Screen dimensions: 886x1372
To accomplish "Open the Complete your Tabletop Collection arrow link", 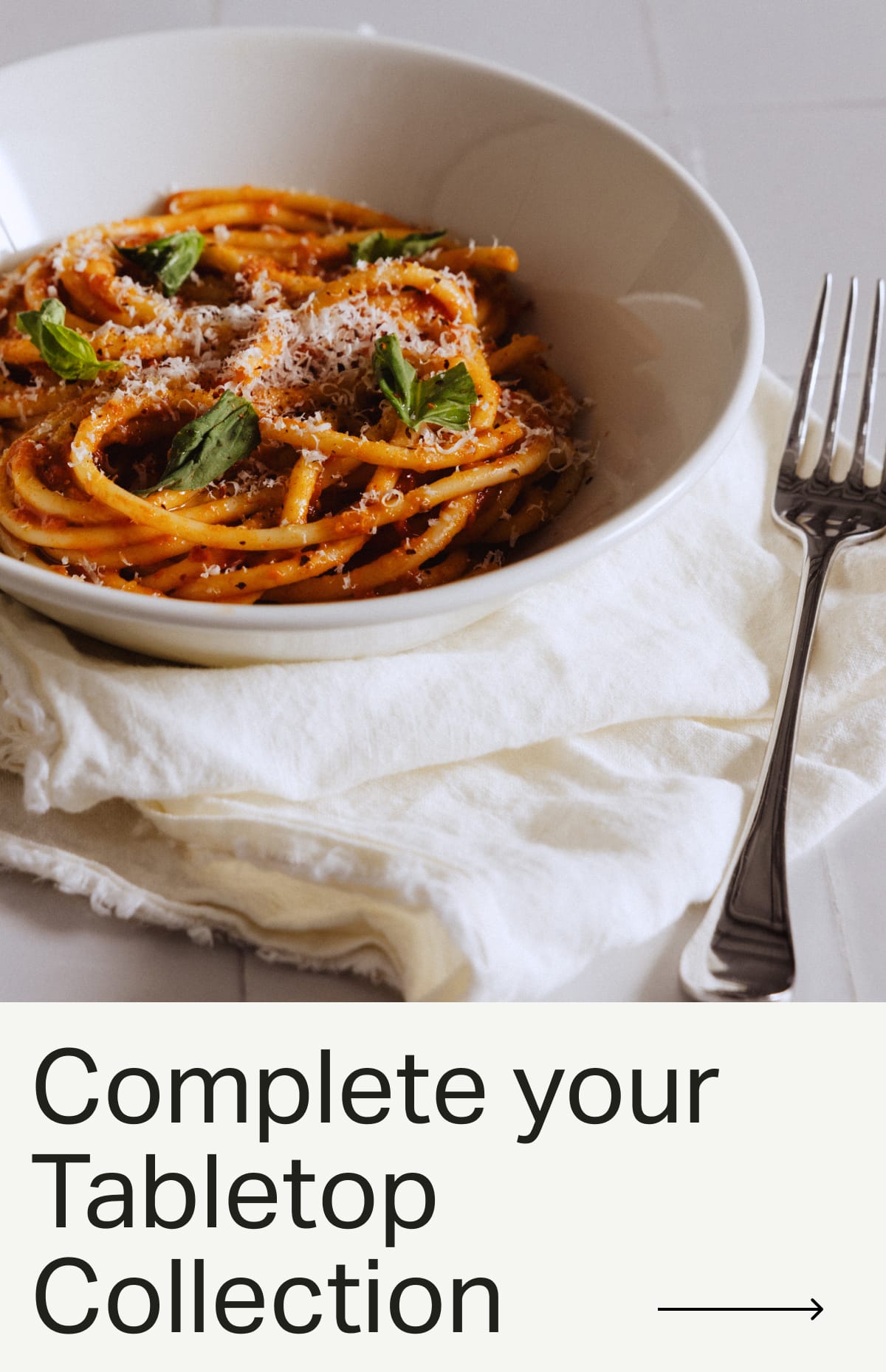I will [x=740, y=1309].
